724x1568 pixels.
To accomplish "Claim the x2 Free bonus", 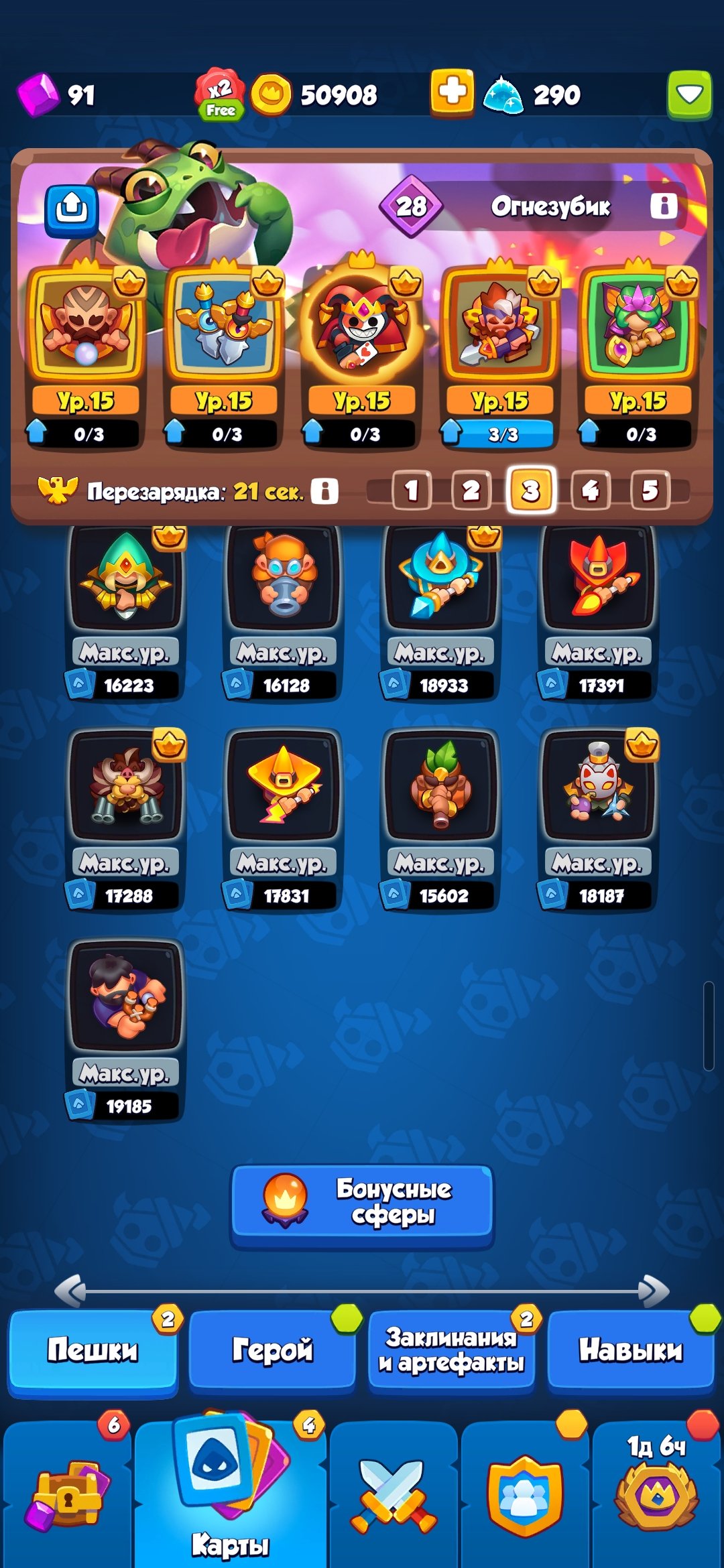I will pyautogui.click(x=220, y=94).
